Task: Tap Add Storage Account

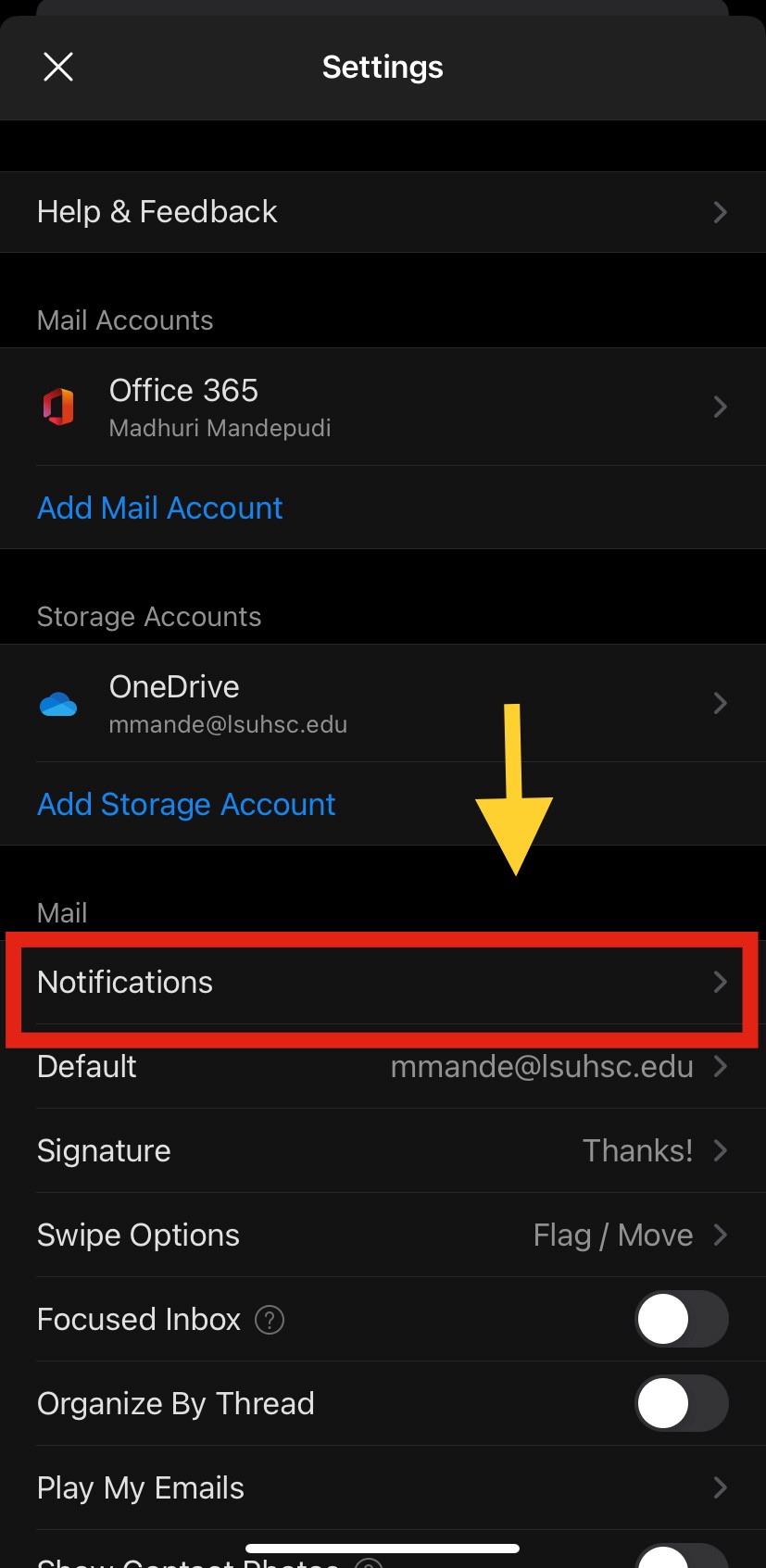Action: 186,804
